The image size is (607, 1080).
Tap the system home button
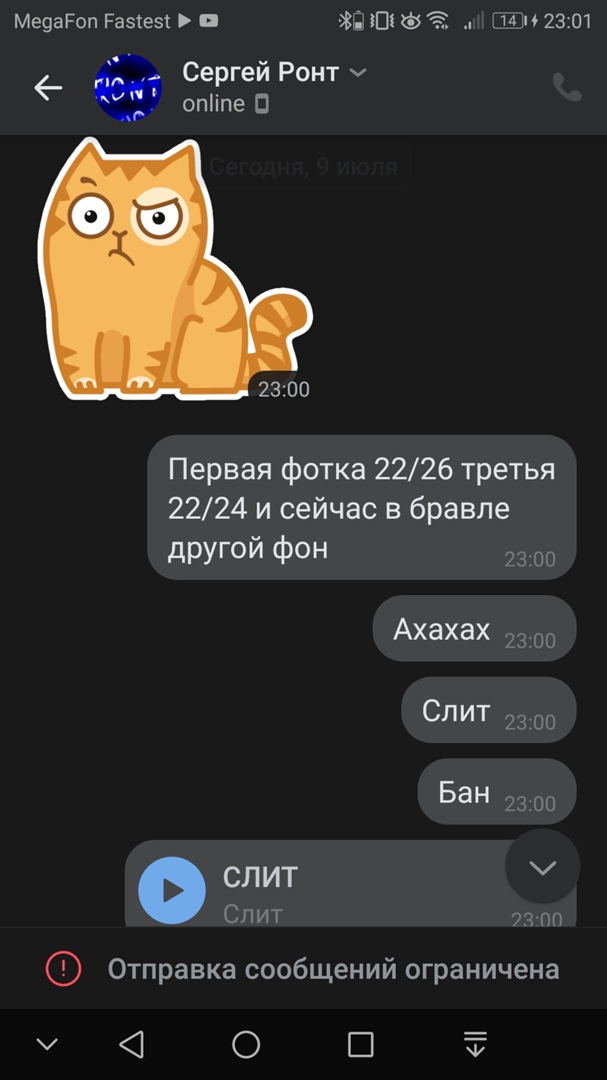point(246,1045)
